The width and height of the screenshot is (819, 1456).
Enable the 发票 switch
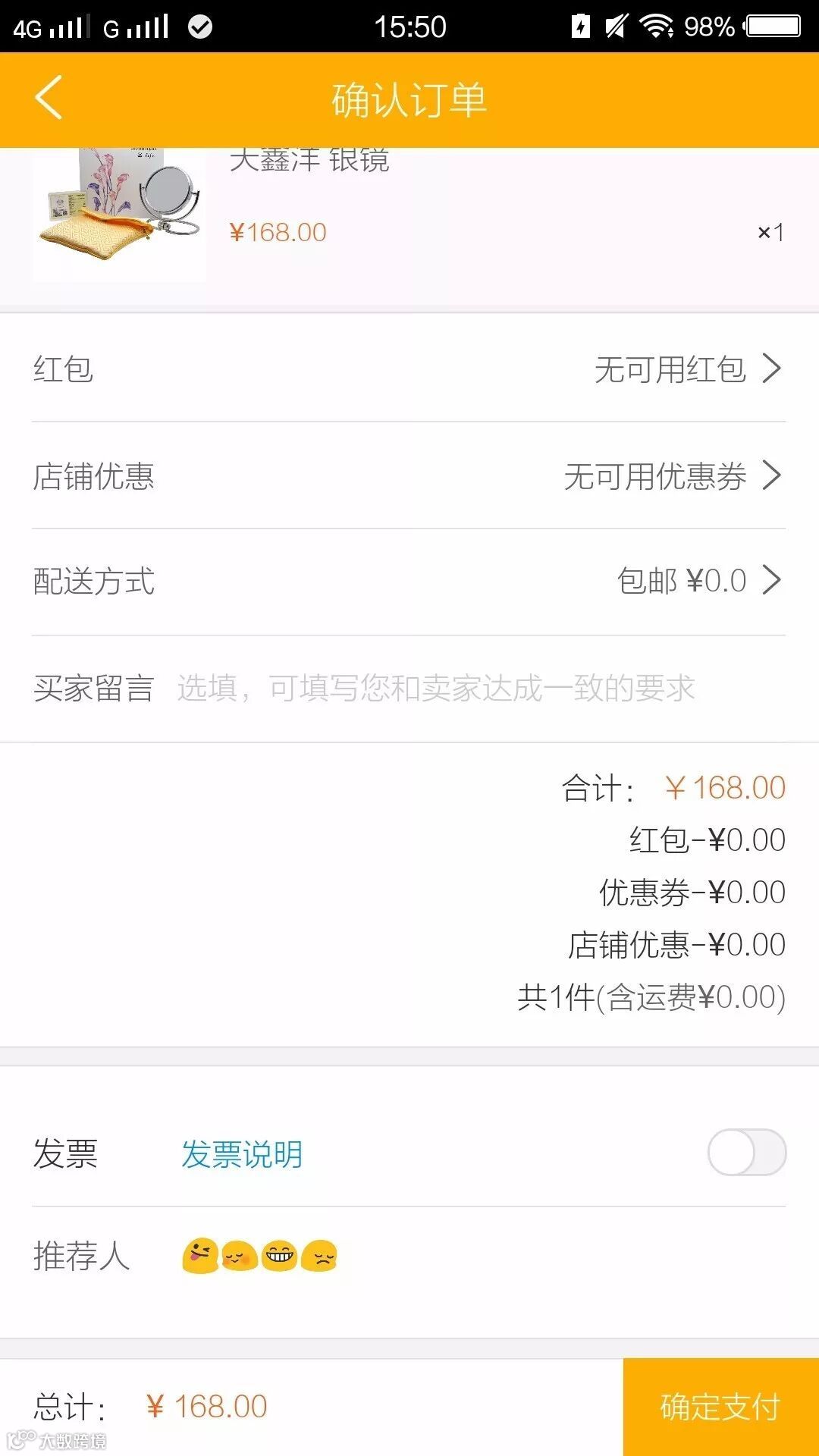point(746,1153)
